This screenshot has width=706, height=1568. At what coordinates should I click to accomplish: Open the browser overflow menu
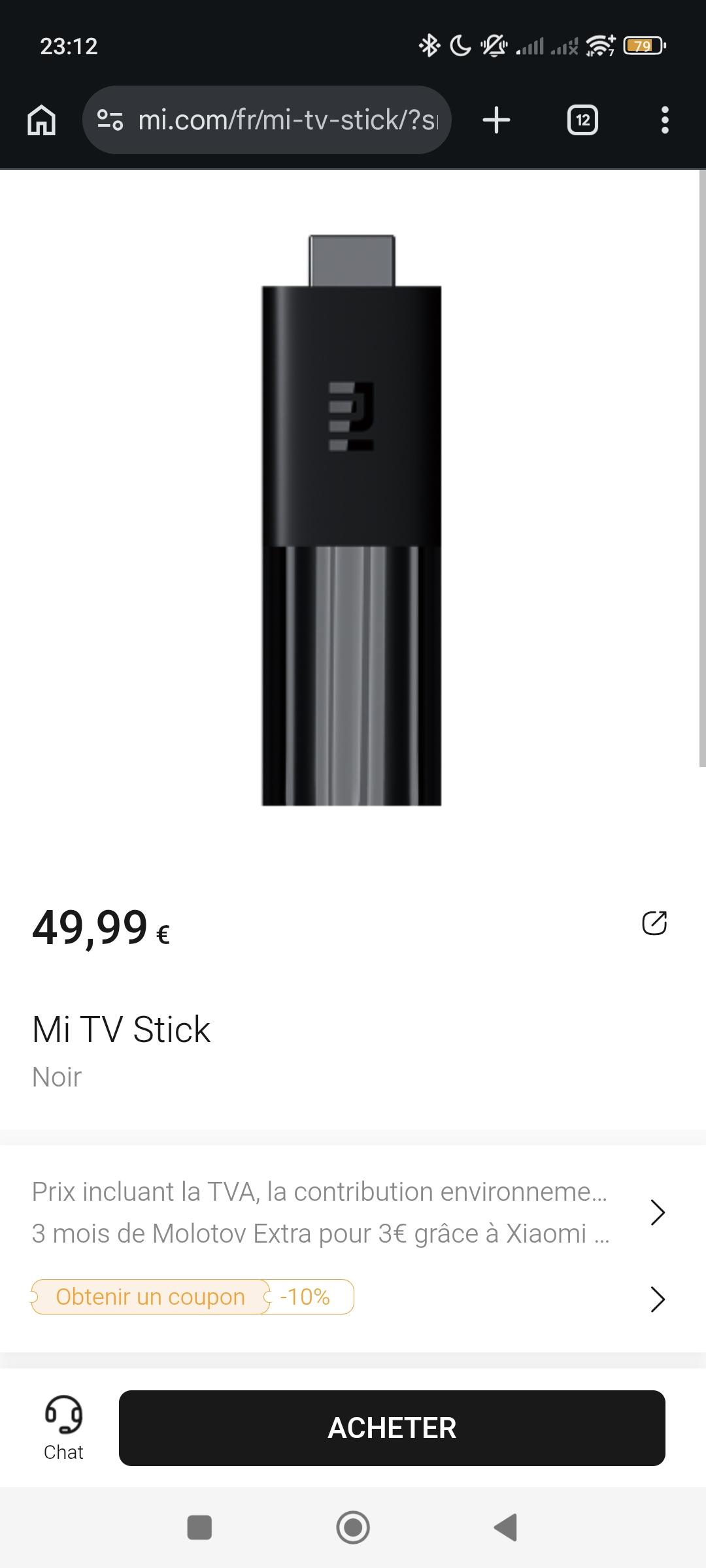(665, 120)
